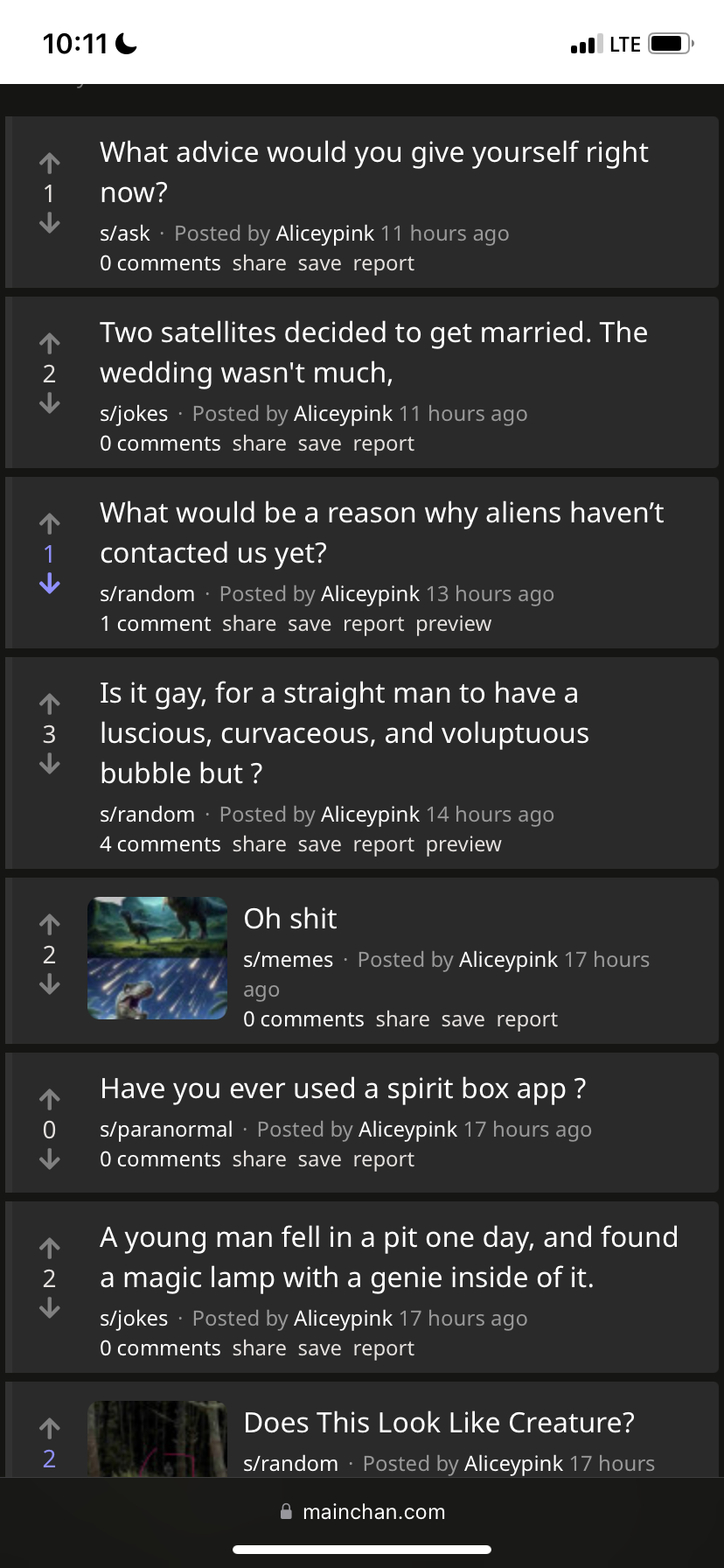The width and height of the screenshot is (724, 1568).
Task: Open the 'Two satellites decided to get married' post
Action: pos(373,352)
